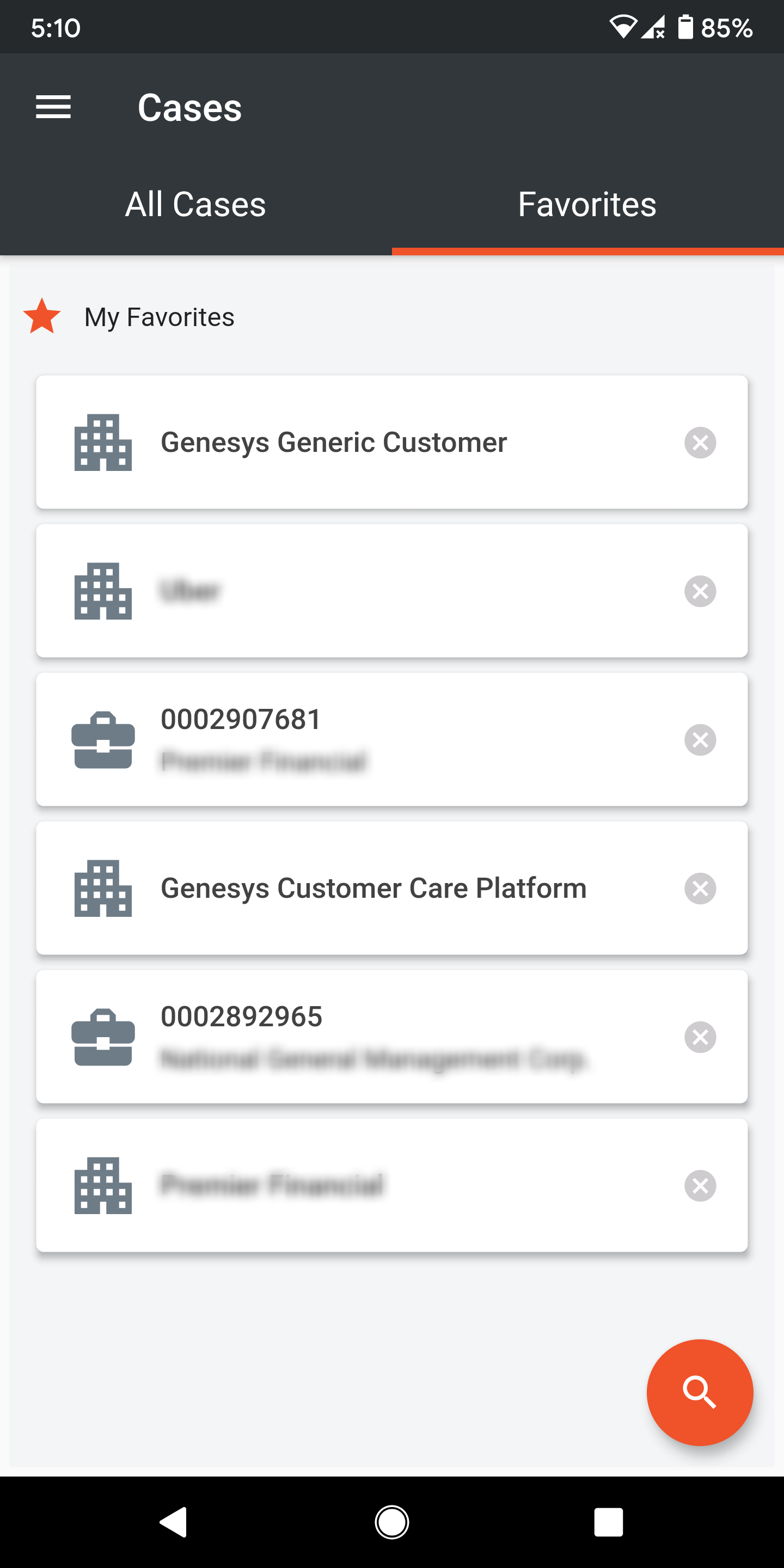The height and width of the screenshot is (1568, 784).
Task: Tap the orange search button
Action: [700, 1393]
